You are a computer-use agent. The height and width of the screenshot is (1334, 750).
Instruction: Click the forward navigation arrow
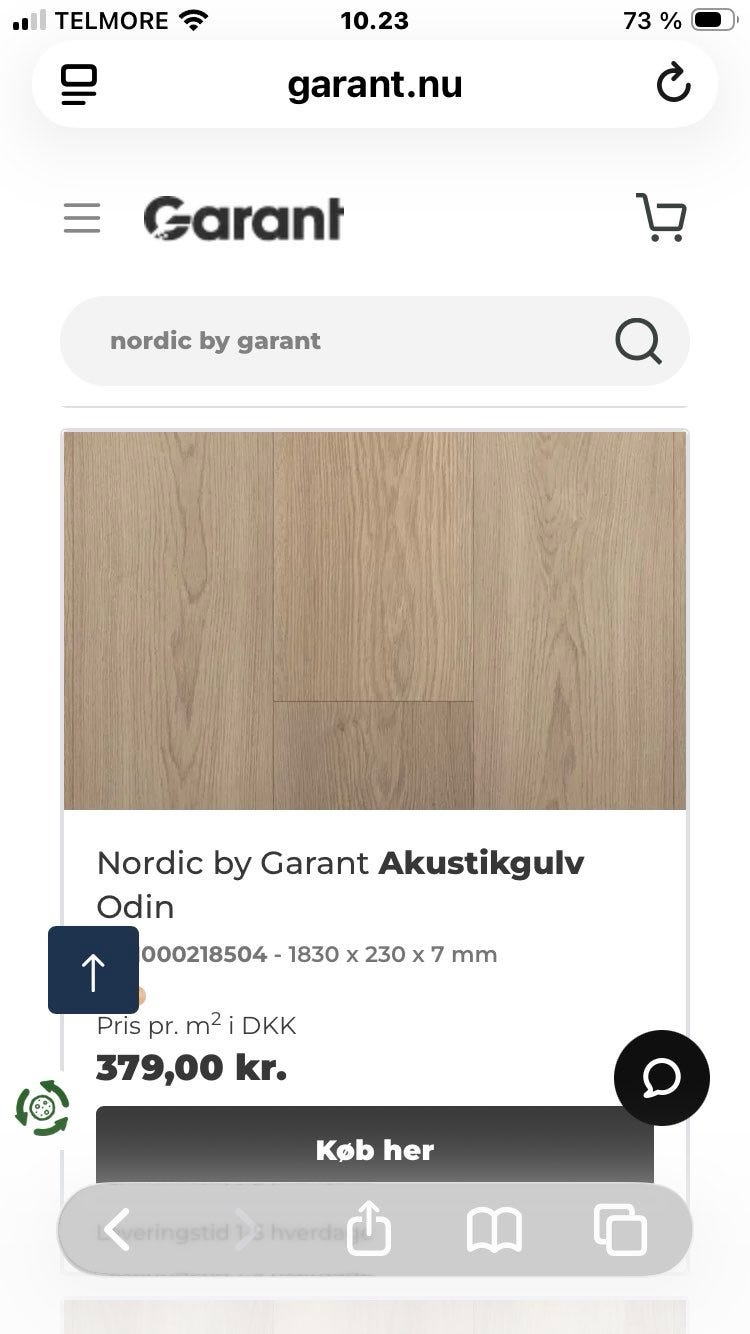point(244,1231)
